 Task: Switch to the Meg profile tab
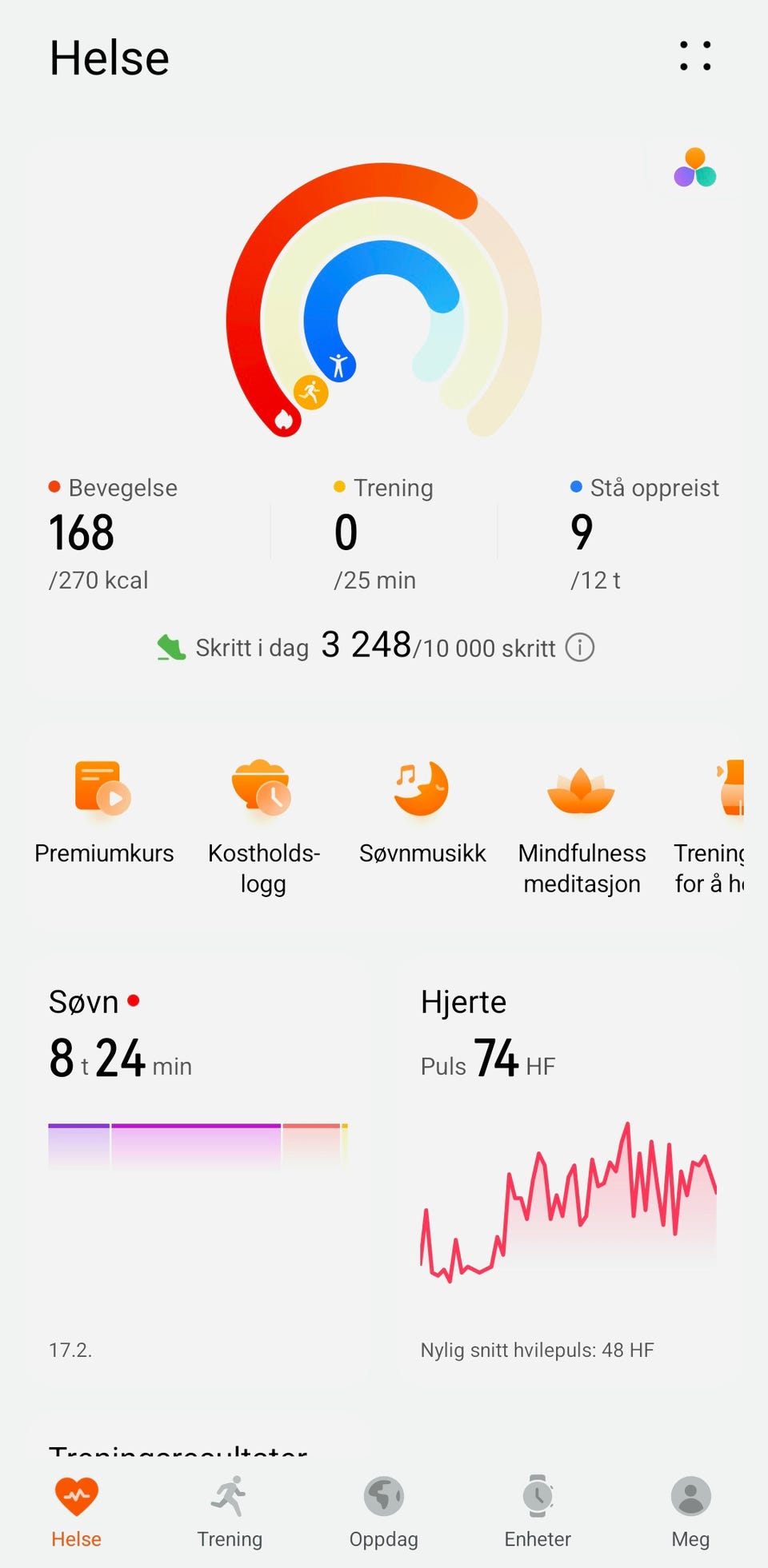[690, 1512]
